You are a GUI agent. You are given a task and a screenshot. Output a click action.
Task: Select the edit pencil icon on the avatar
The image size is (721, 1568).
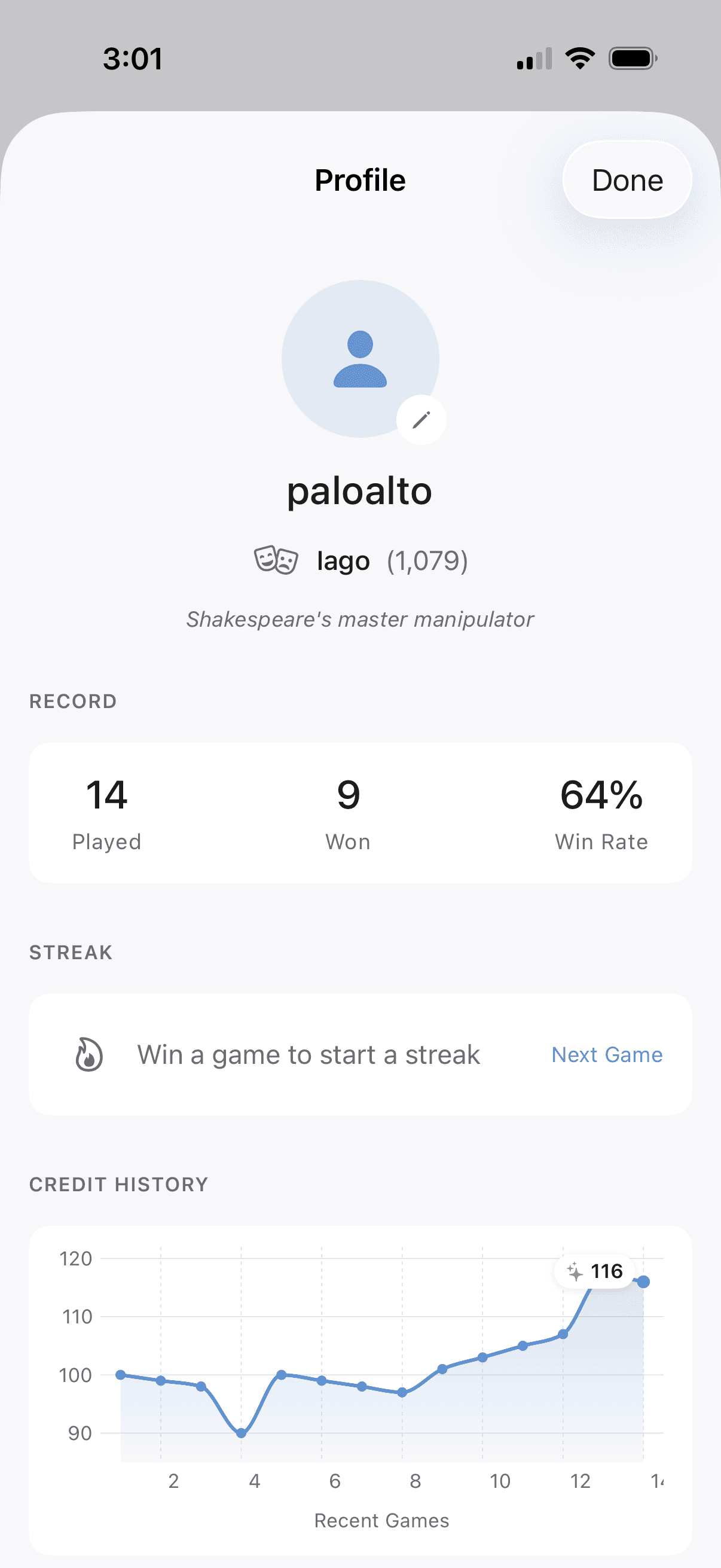420,419
